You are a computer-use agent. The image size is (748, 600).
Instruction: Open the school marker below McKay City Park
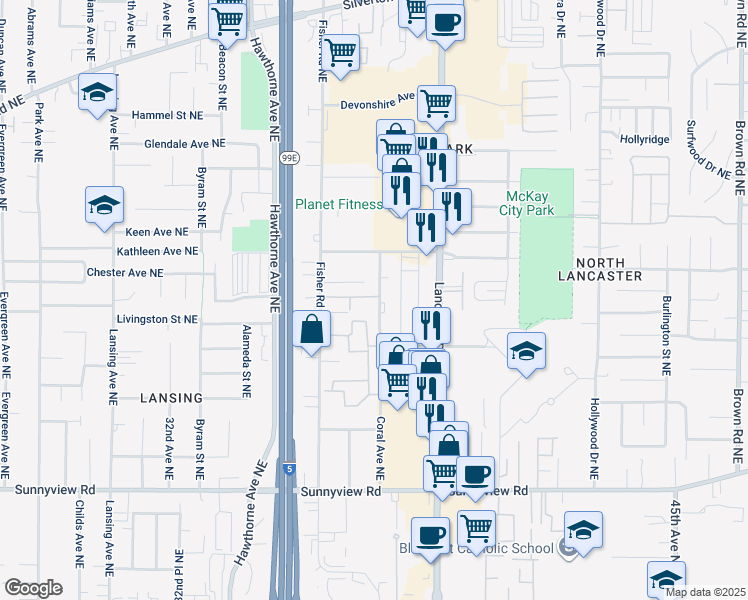click(x=526, y=352)
